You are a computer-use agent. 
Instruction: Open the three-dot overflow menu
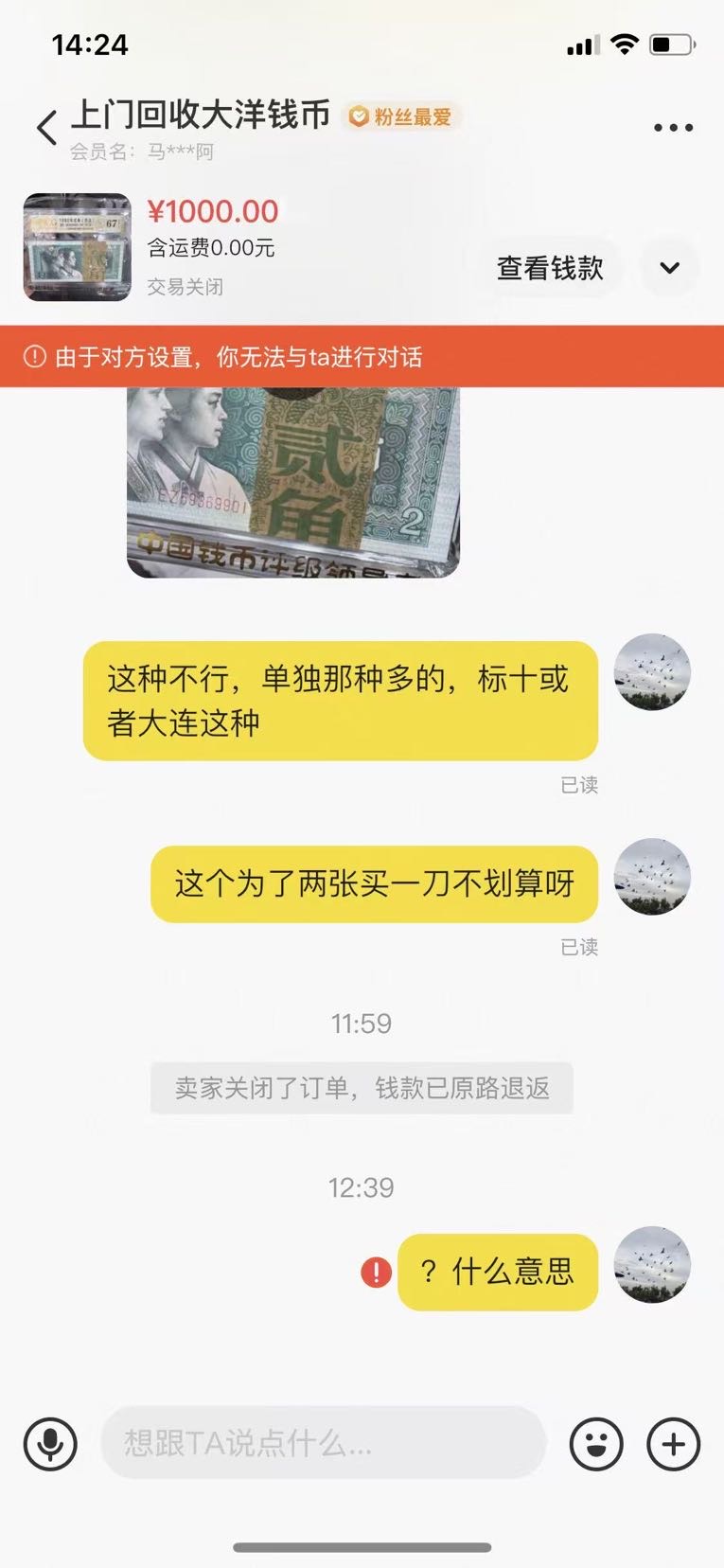[673, 128]
